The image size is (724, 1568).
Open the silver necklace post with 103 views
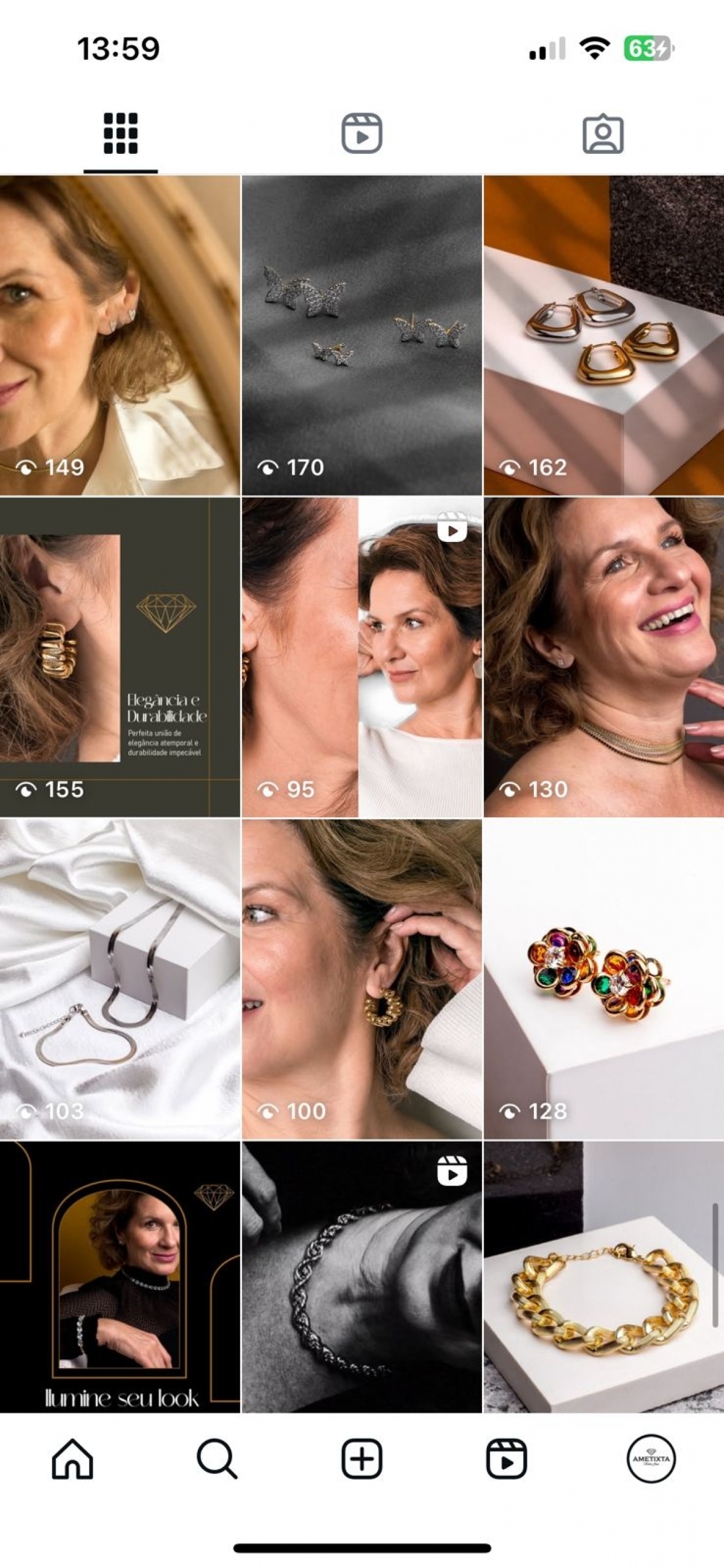(120, 979)
